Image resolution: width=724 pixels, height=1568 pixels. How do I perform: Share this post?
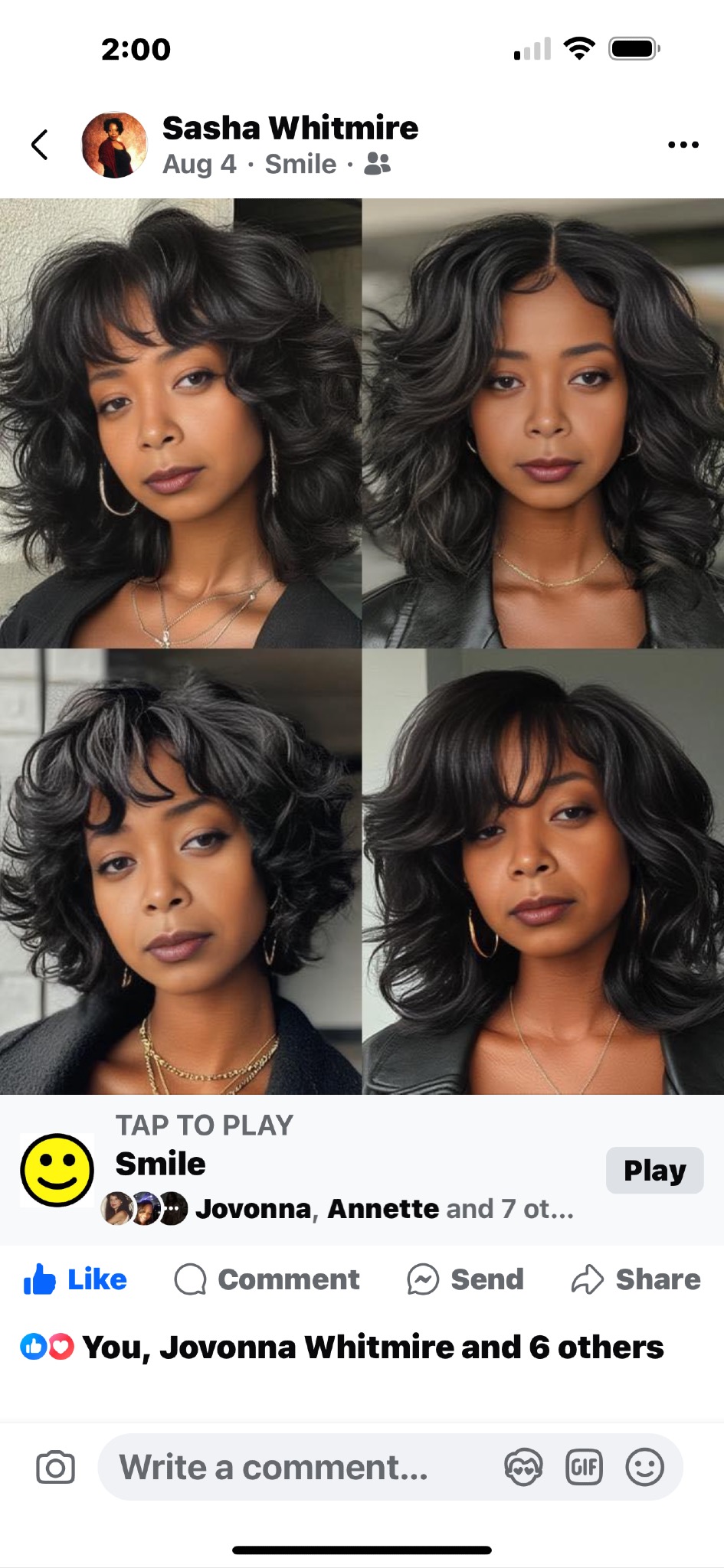tap(636, 1279)
